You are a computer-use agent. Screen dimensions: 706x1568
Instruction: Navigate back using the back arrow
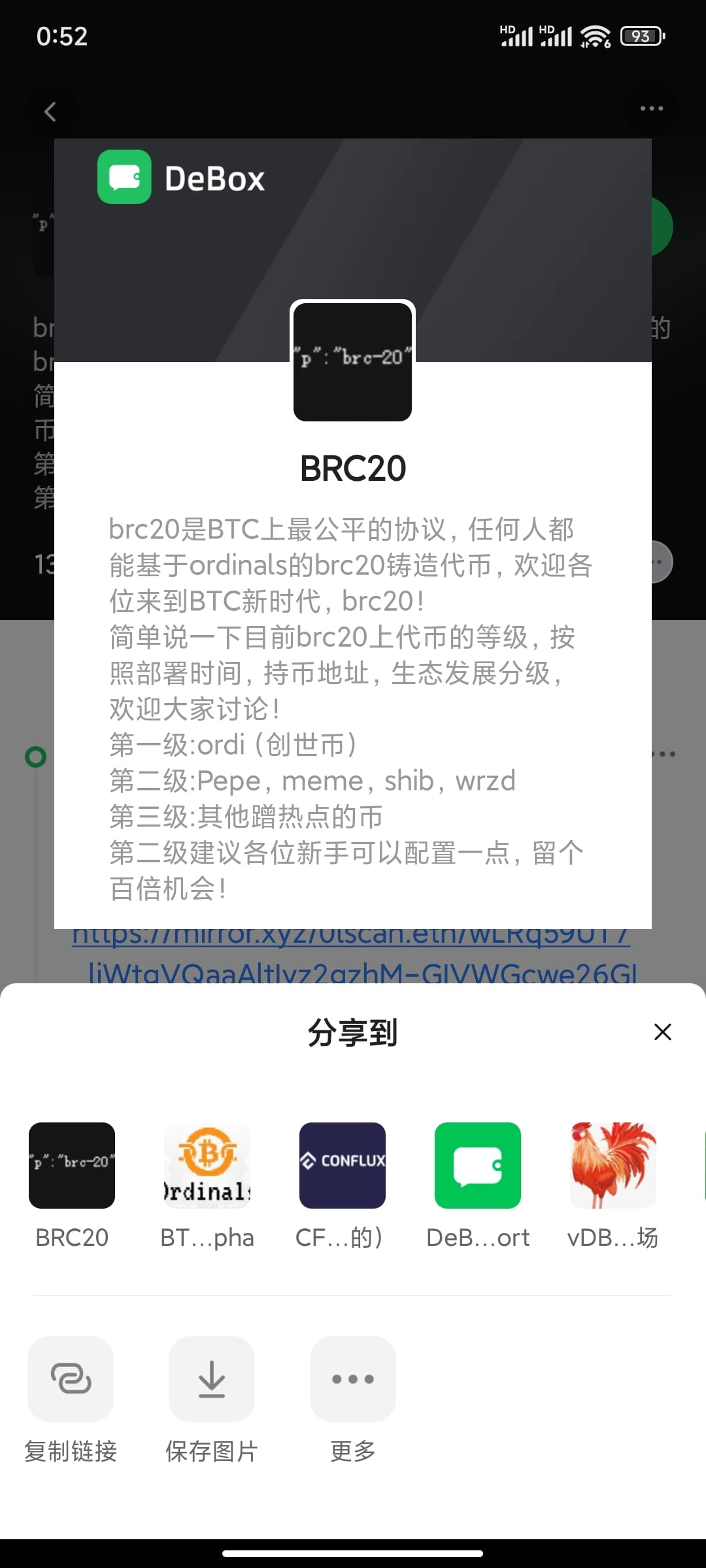pos(52,111)
